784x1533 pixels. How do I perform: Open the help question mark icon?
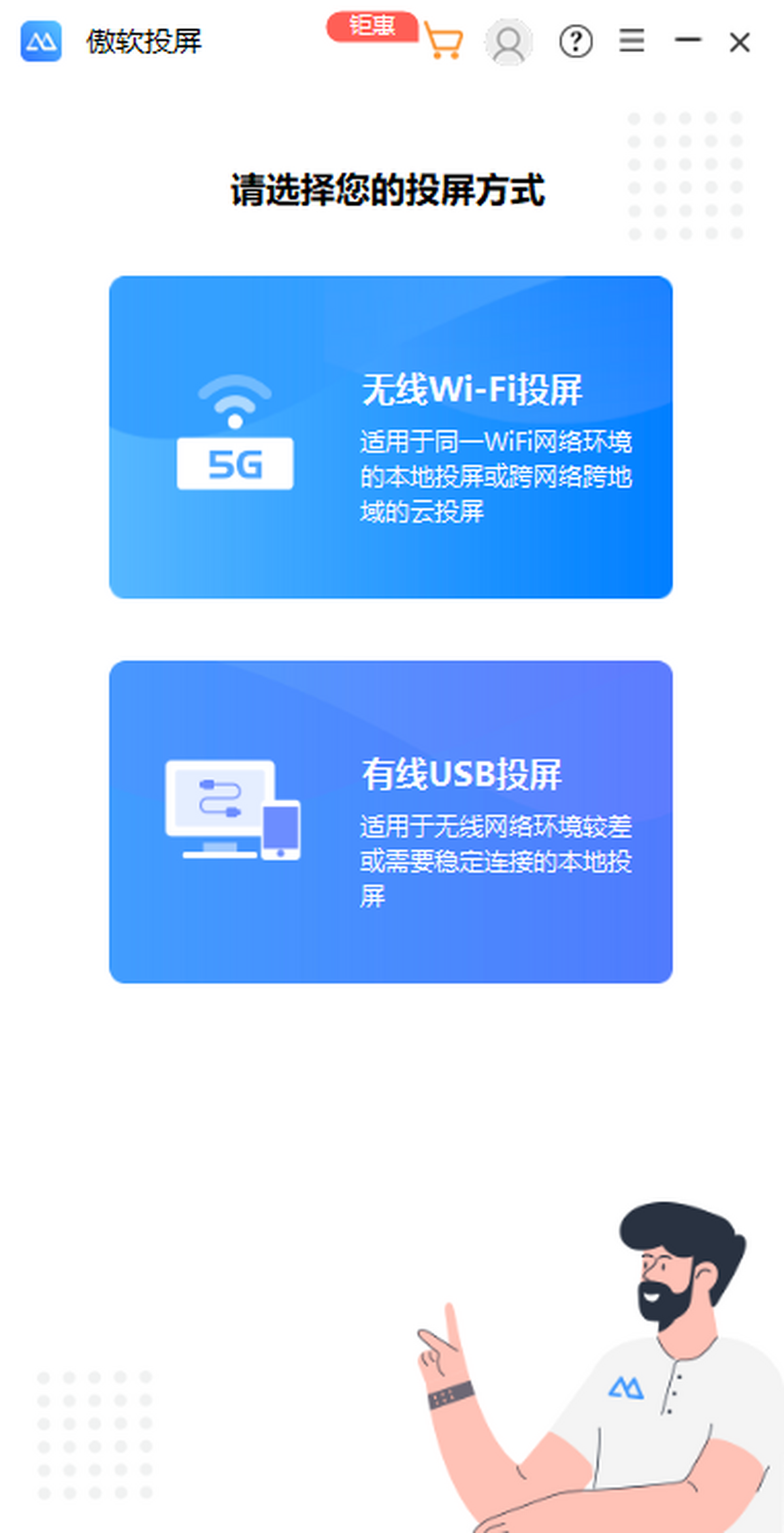click(576, 42)
